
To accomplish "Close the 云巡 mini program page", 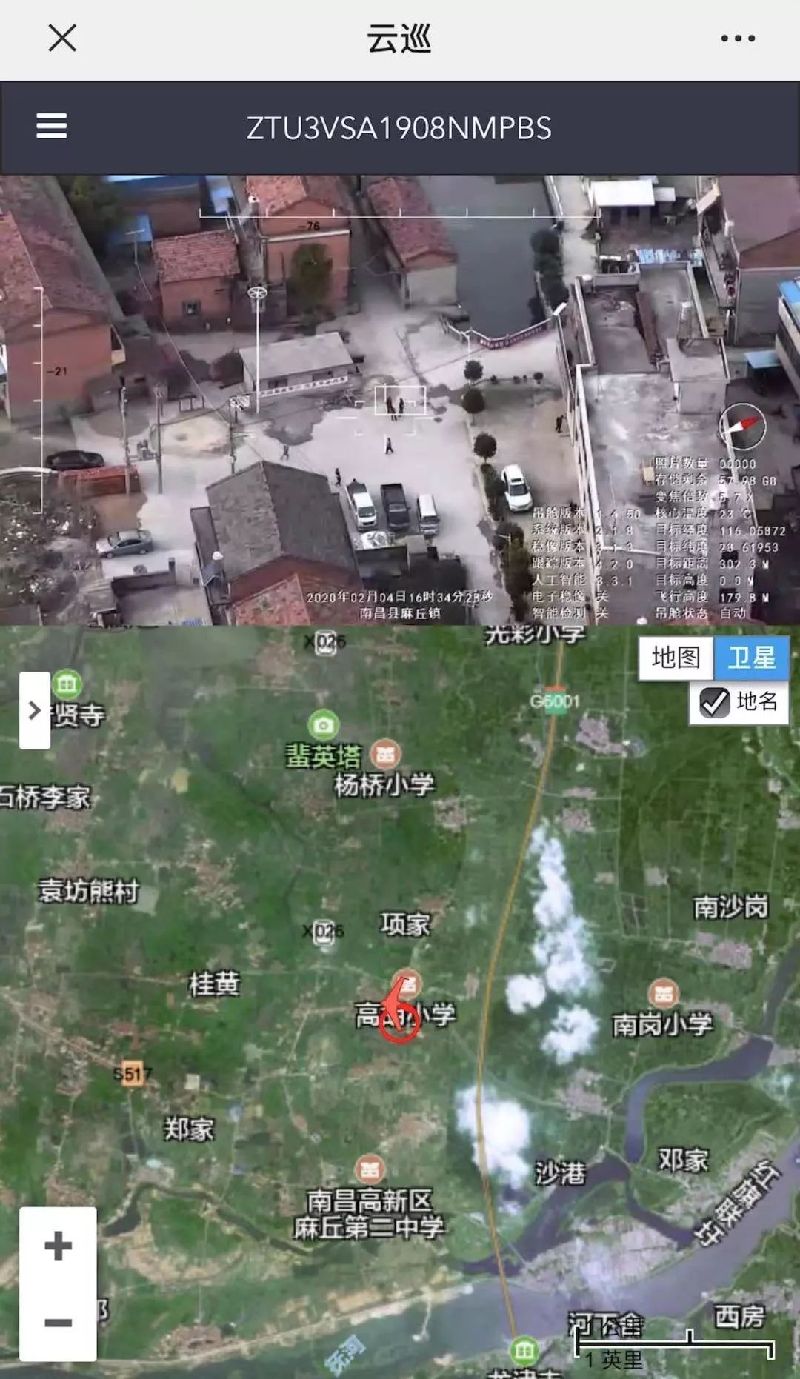I will 62,39.
